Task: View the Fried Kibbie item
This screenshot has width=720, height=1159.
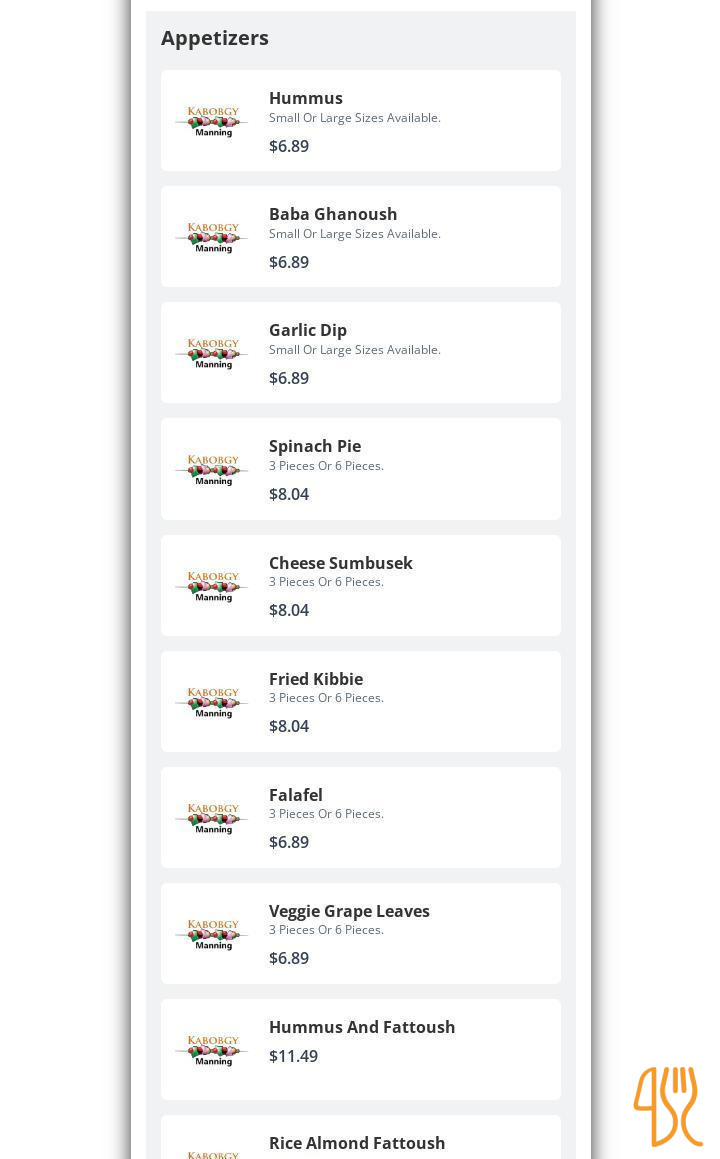Action: (x=360, y=701)
